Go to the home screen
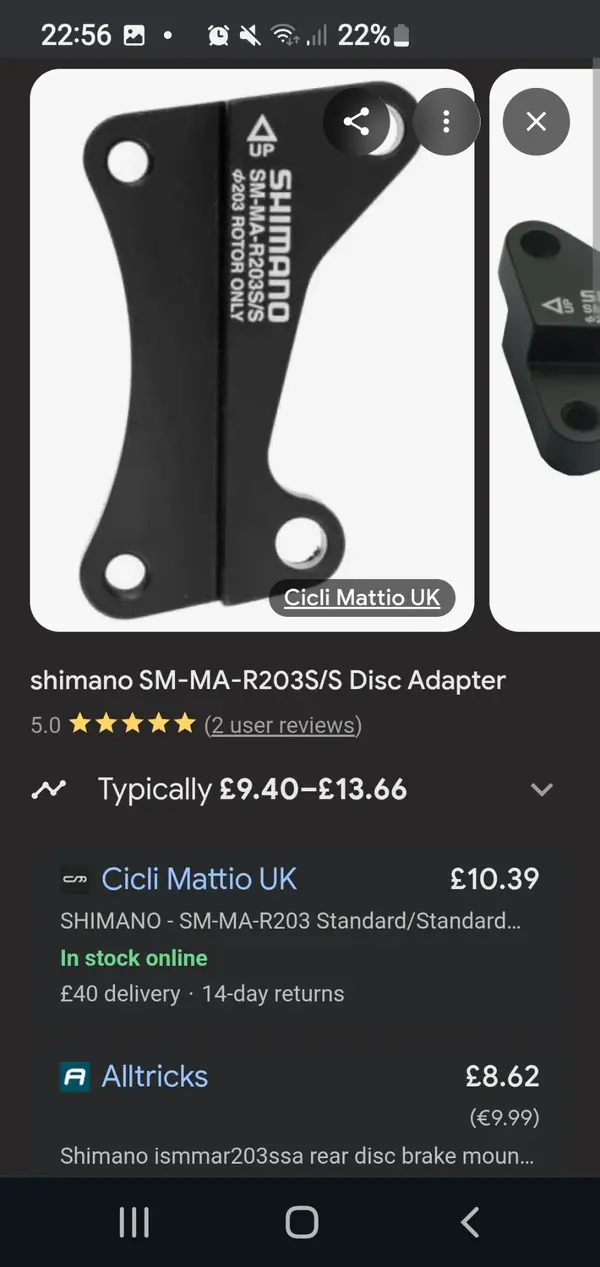Image resolution: width=600 pixels, height=1267 pixels. (x=301, y=1222)
